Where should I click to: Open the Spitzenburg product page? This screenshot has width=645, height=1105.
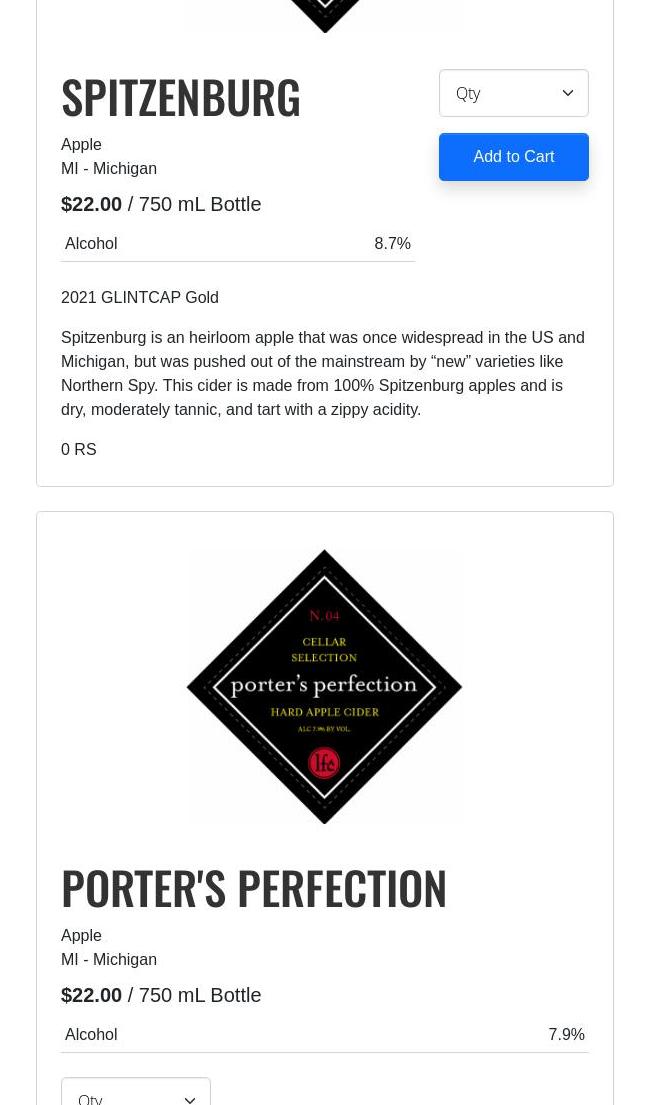tap(181, 97)
